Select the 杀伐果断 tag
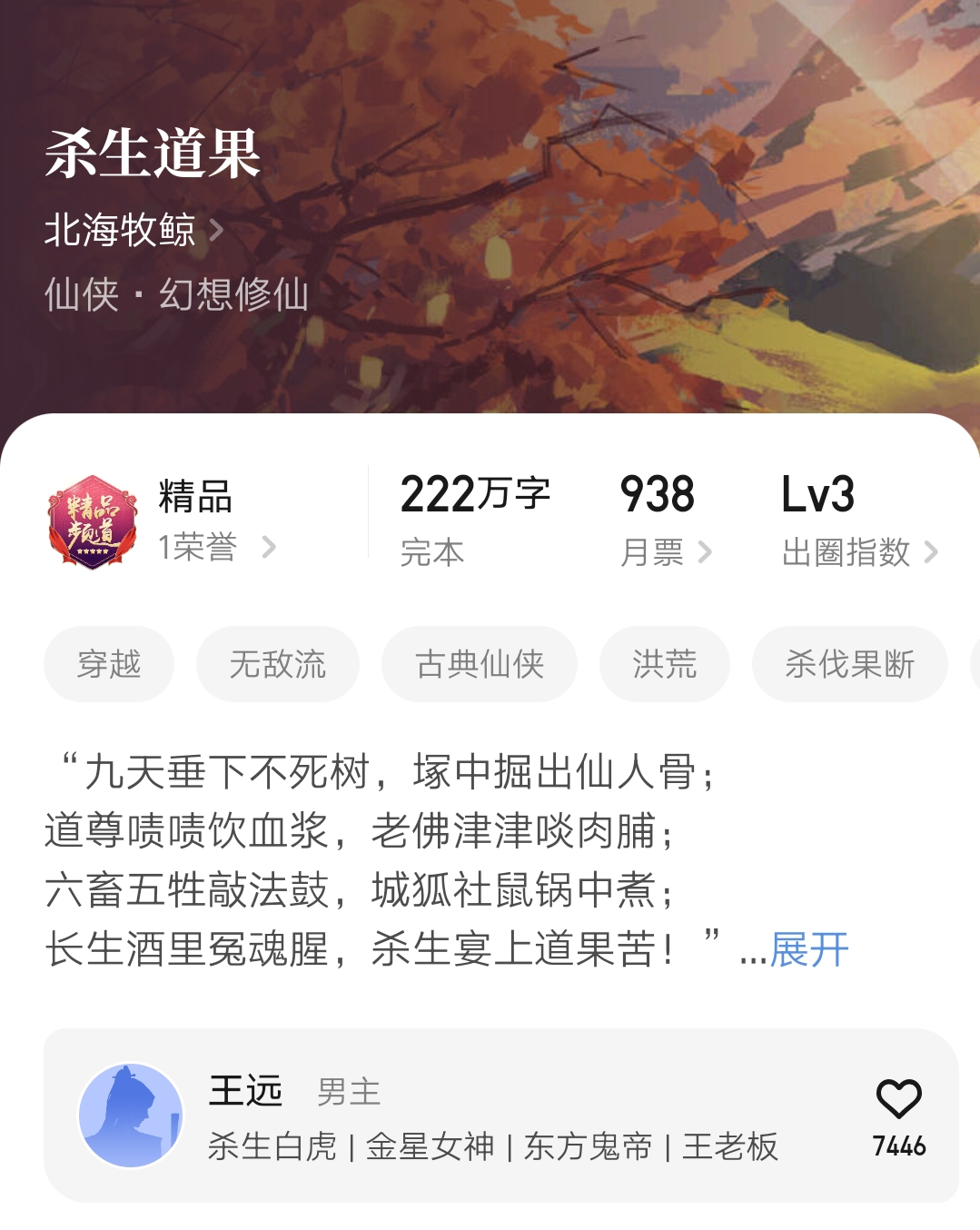This screenshot has width=980, height=1230. tap(849, 664)
